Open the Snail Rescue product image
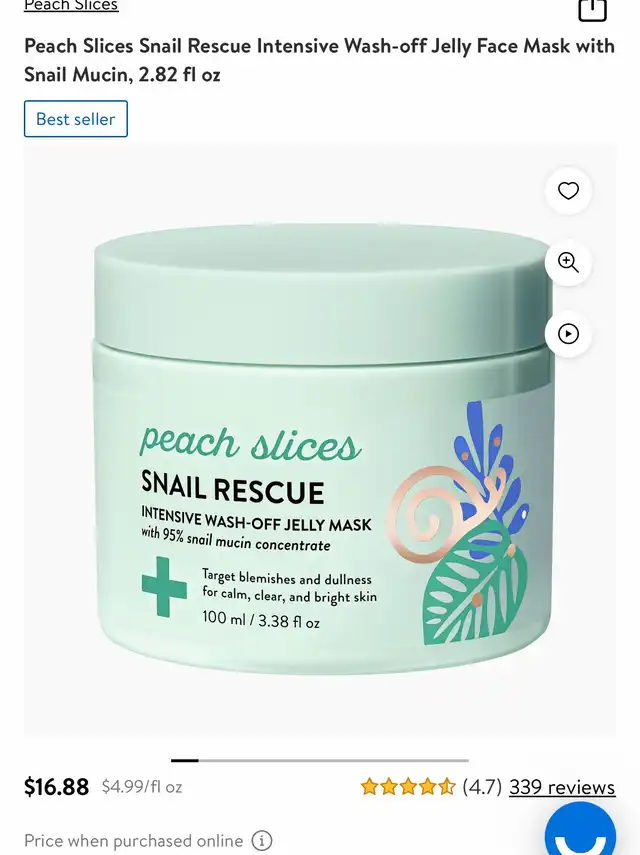The height and width of the screenshot is (855, 640). [320, 440]
